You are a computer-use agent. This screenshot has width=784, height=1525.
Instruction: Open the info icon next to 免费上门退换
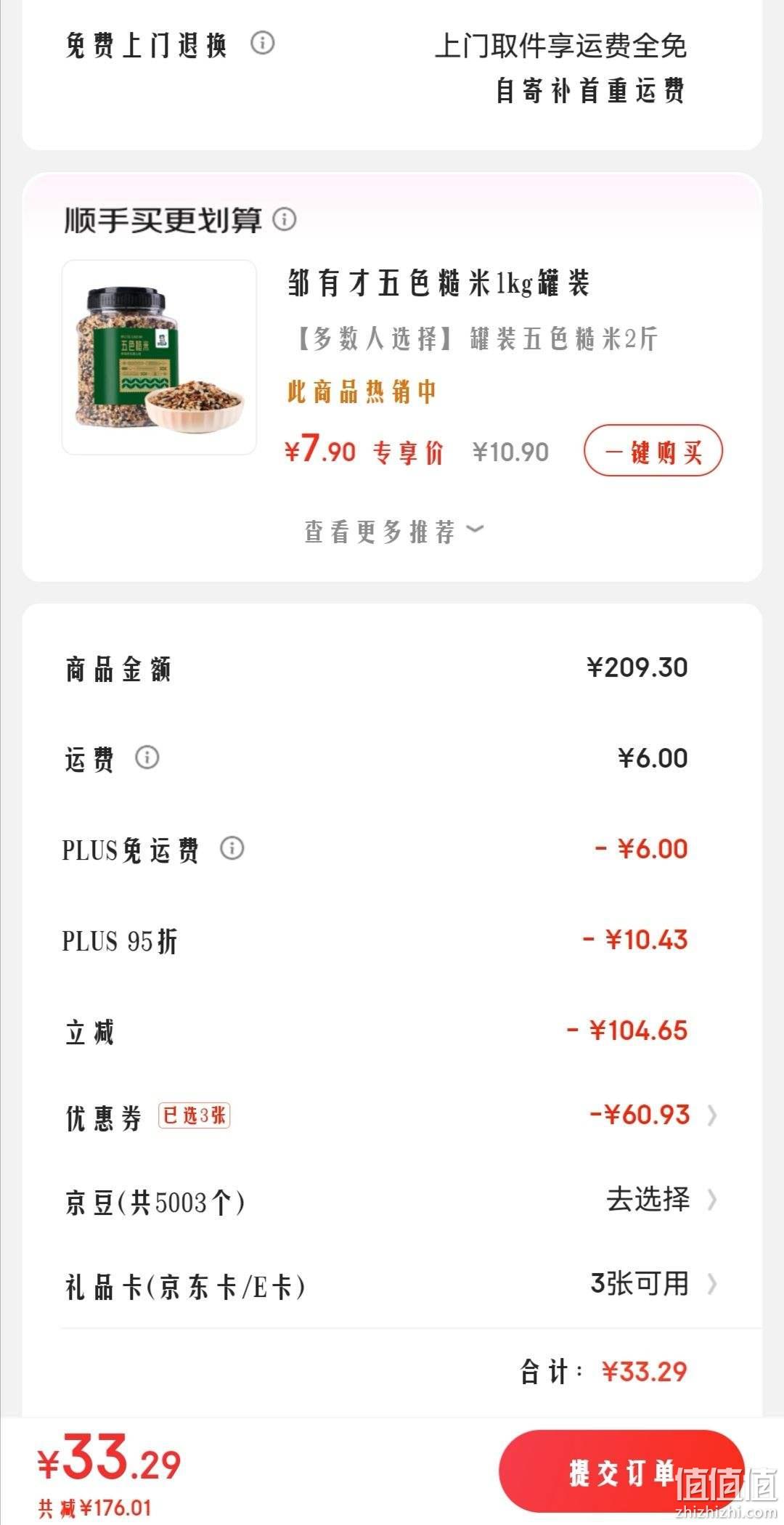point(262,44)
